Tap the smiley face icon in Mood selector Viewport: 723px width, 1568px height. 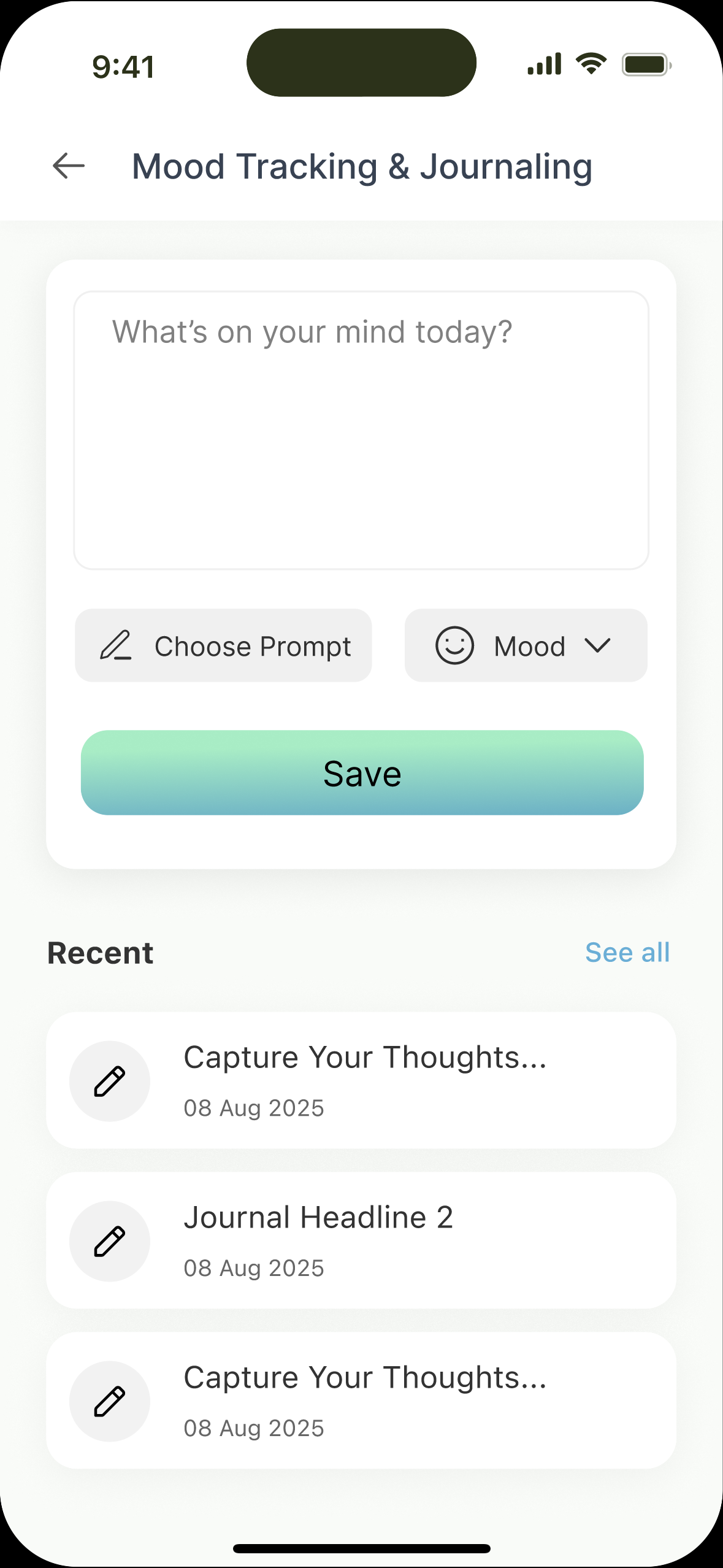[x=455, y=645]
